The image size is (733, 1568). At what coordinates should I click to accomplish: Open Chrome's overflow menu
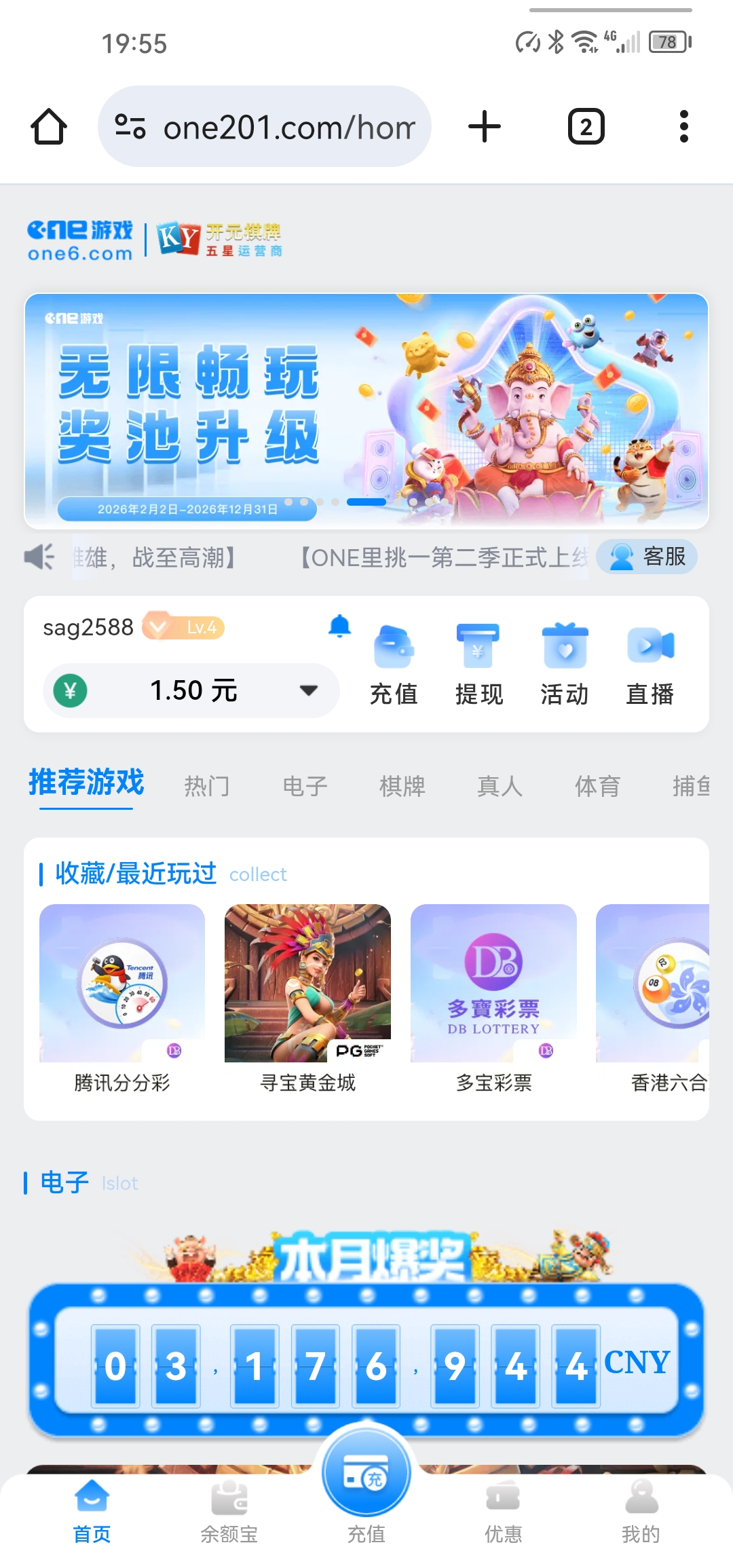(683, 126)
